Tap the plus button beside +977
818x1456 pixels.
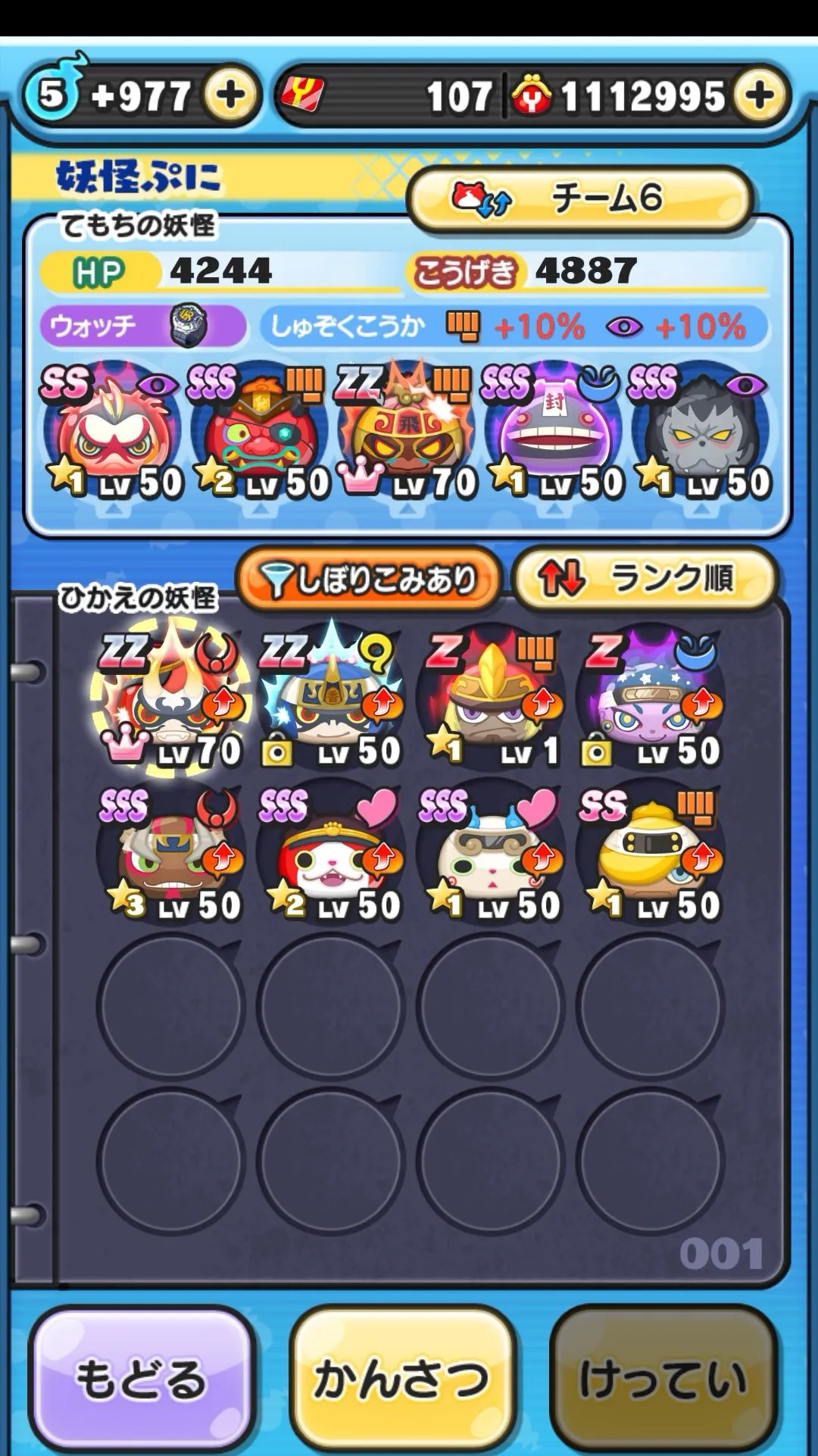pyautogui.click(x=230, y=96)
